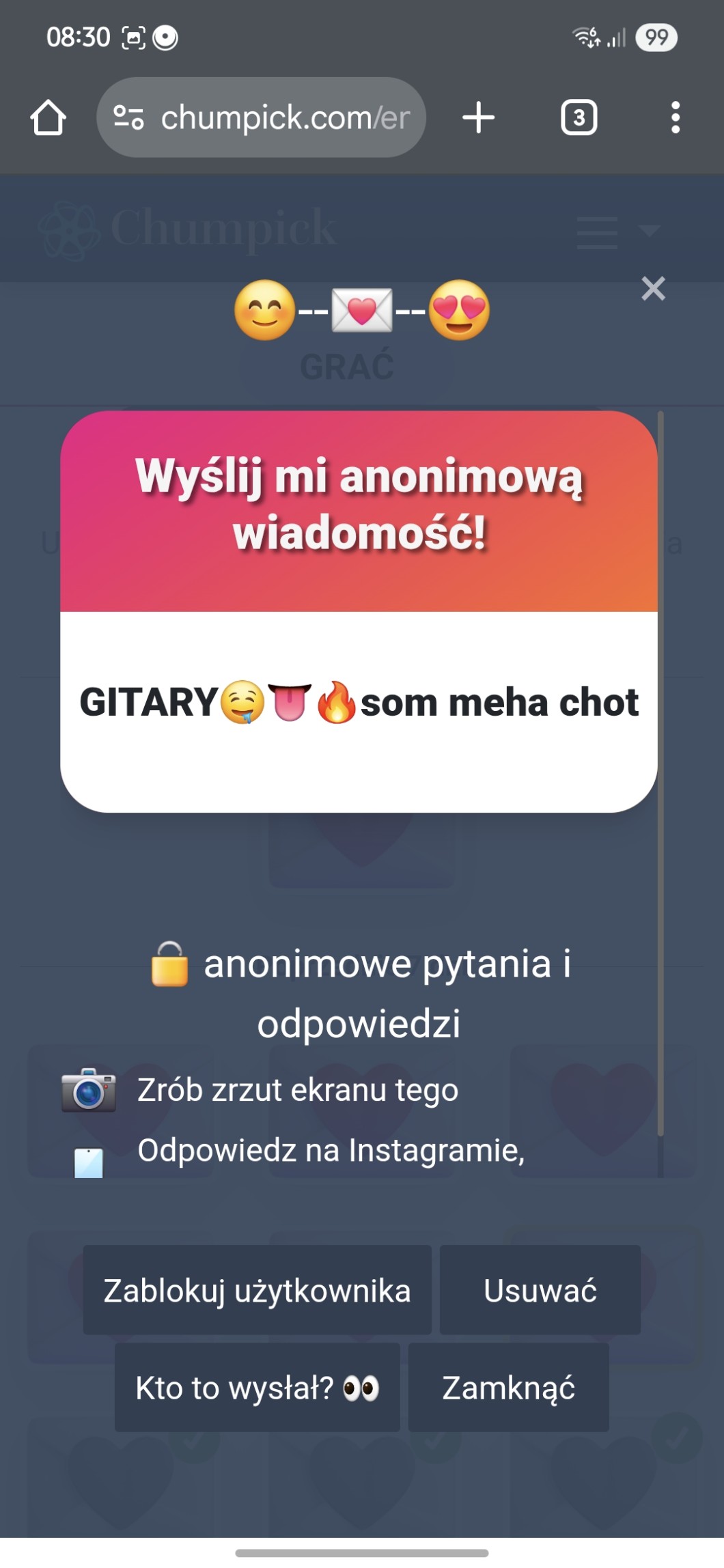Image resolution: width=724 pixels, height=1568 pixels.
Task: Delete the message with Usuwać
Action: 540,1290
